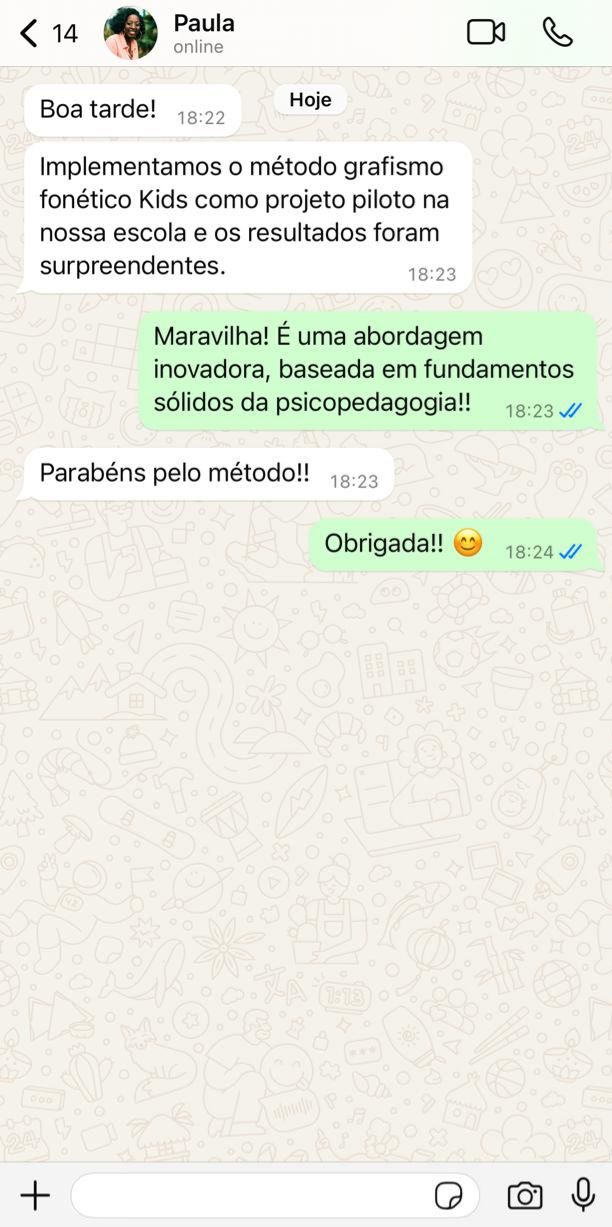Open the camera to take a photo
The height and width of the screenshot is (1227, 612).
(x=524, y=1195)
